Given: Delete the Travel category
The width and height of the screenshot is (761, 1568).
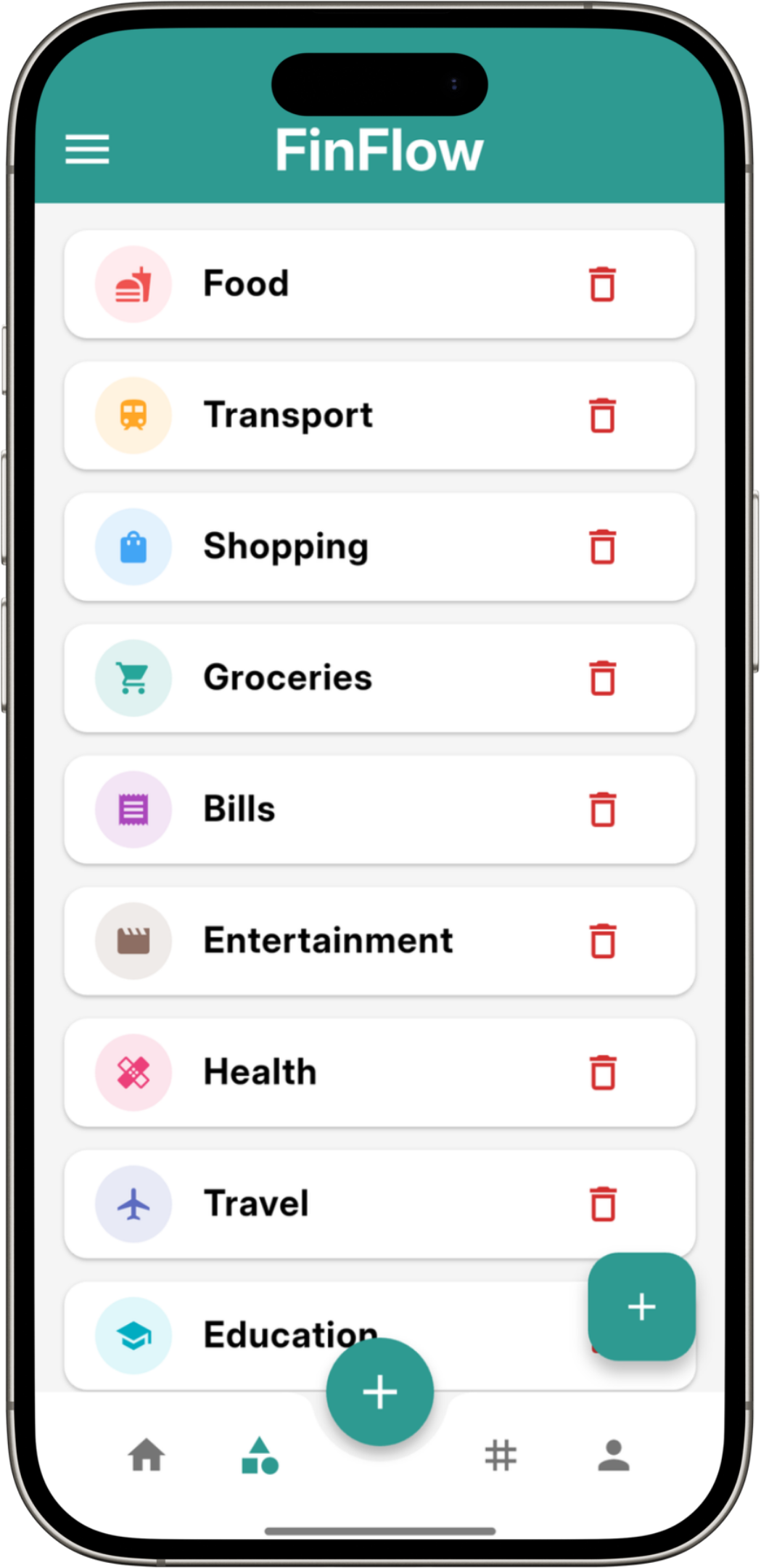Looking at the screenshot, I should 602,1204.
